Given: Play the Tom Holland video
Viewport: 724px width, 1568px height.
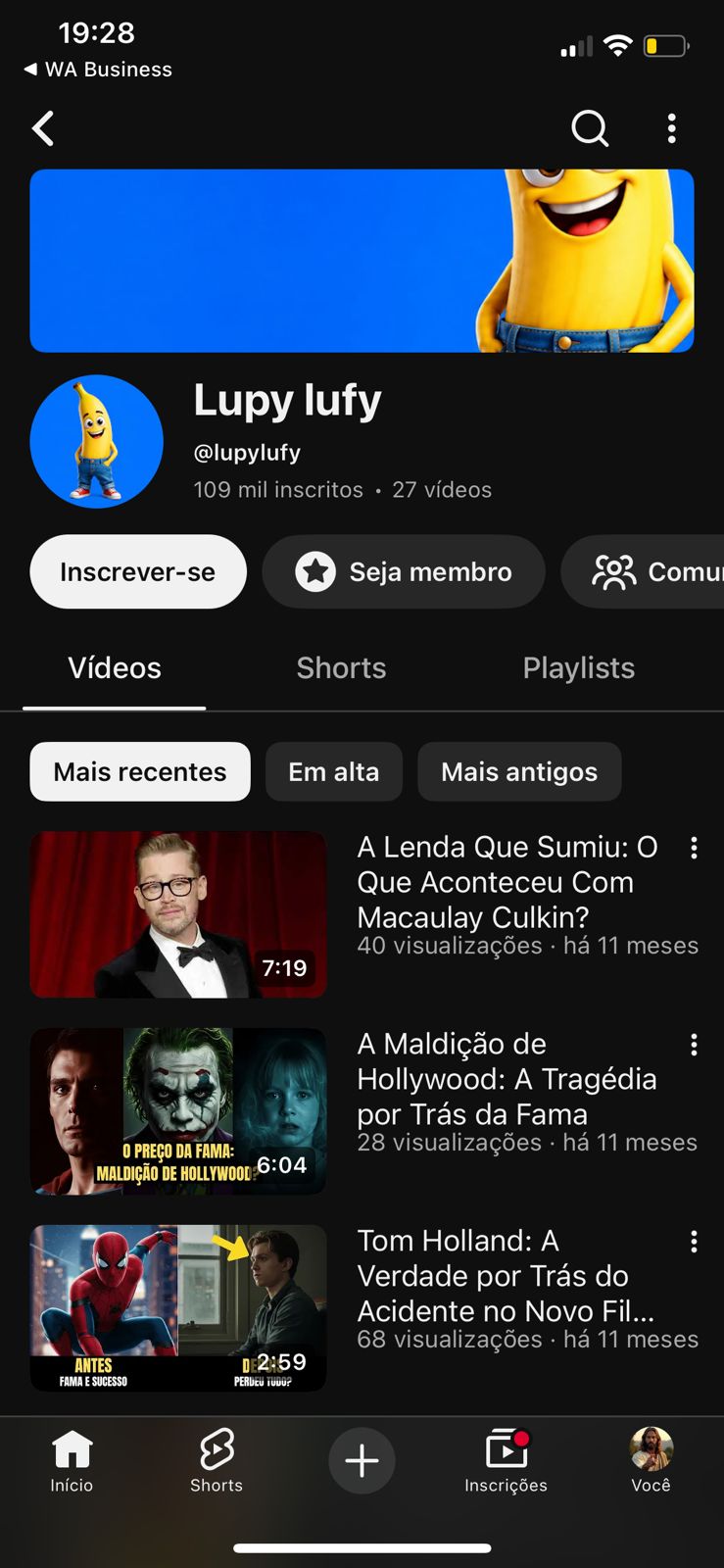Looking at the screenshot, I should pos(178,1308).
